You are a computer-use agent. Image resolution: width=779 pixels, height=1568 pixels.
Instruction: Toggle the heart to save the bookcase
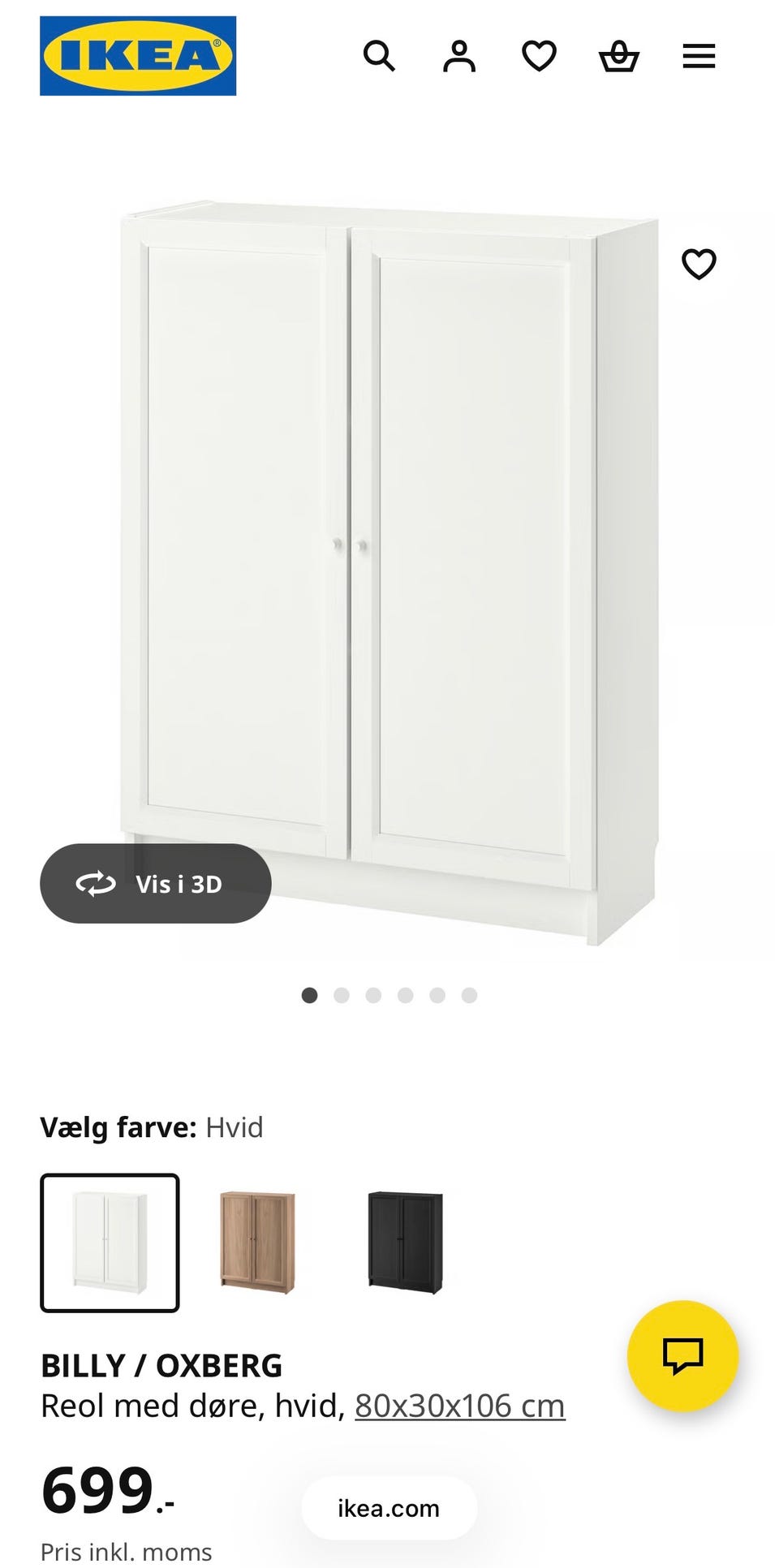click(x=699, y=263)
